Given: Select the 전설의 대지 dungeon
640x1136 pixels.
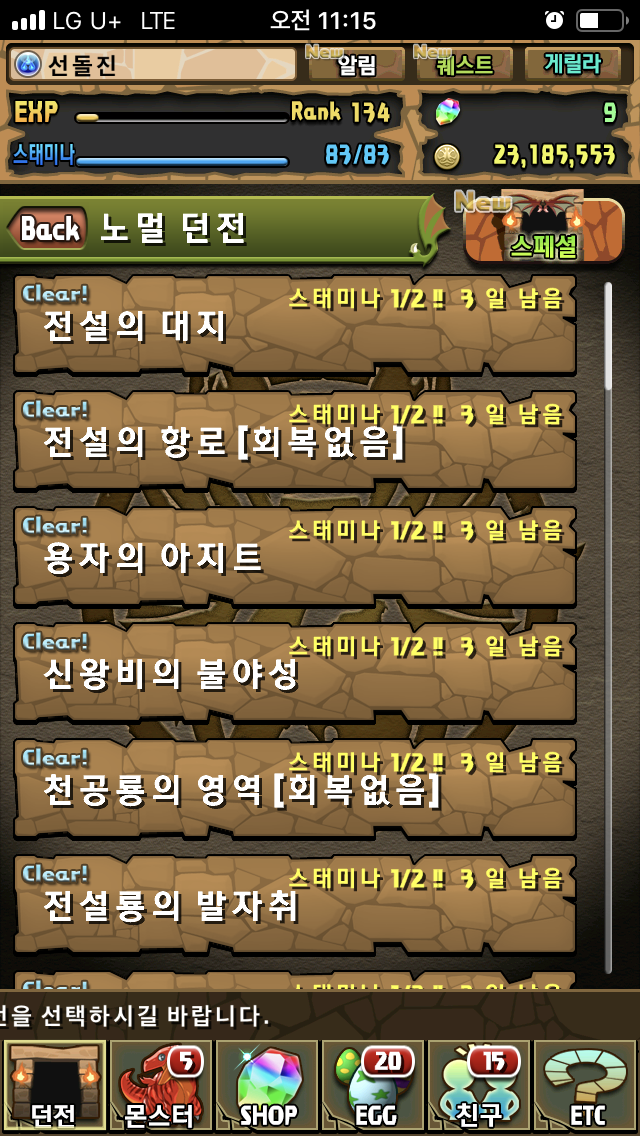Looking at the screenshot, I should (295, 325).
